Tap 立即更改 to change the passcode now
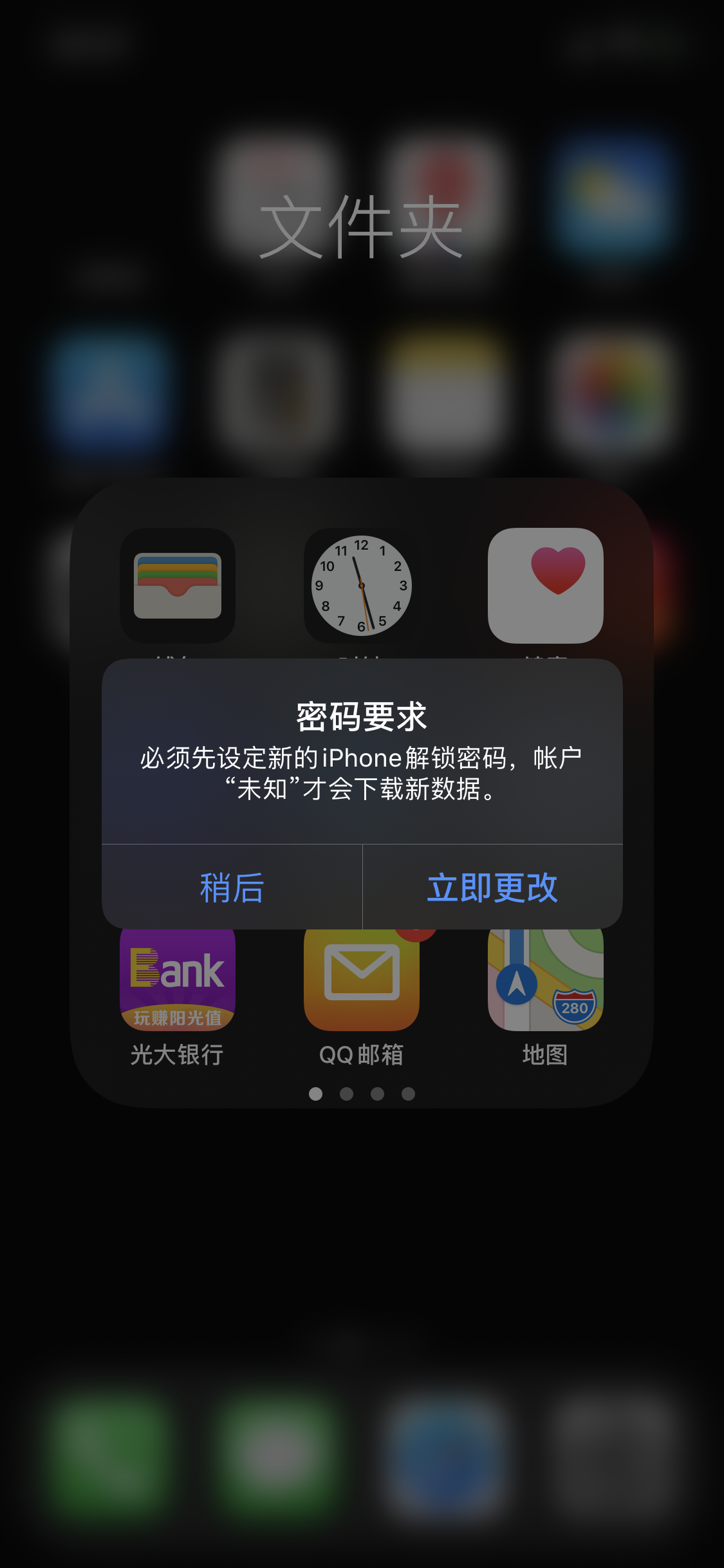The width and height of the screenshot is (724, 1568). coord(492,887)
